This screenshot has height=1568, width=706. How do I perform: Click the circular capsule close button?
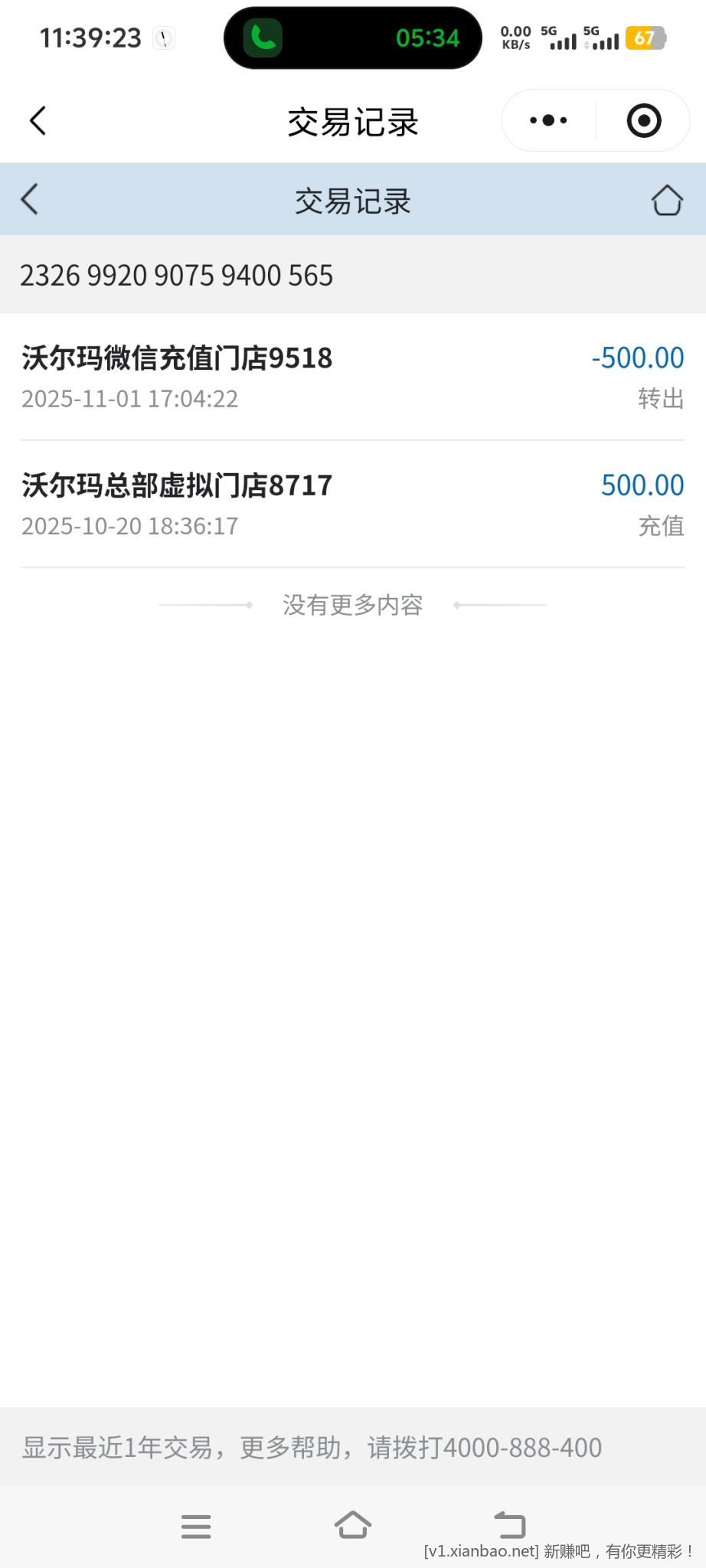(643, 120)
